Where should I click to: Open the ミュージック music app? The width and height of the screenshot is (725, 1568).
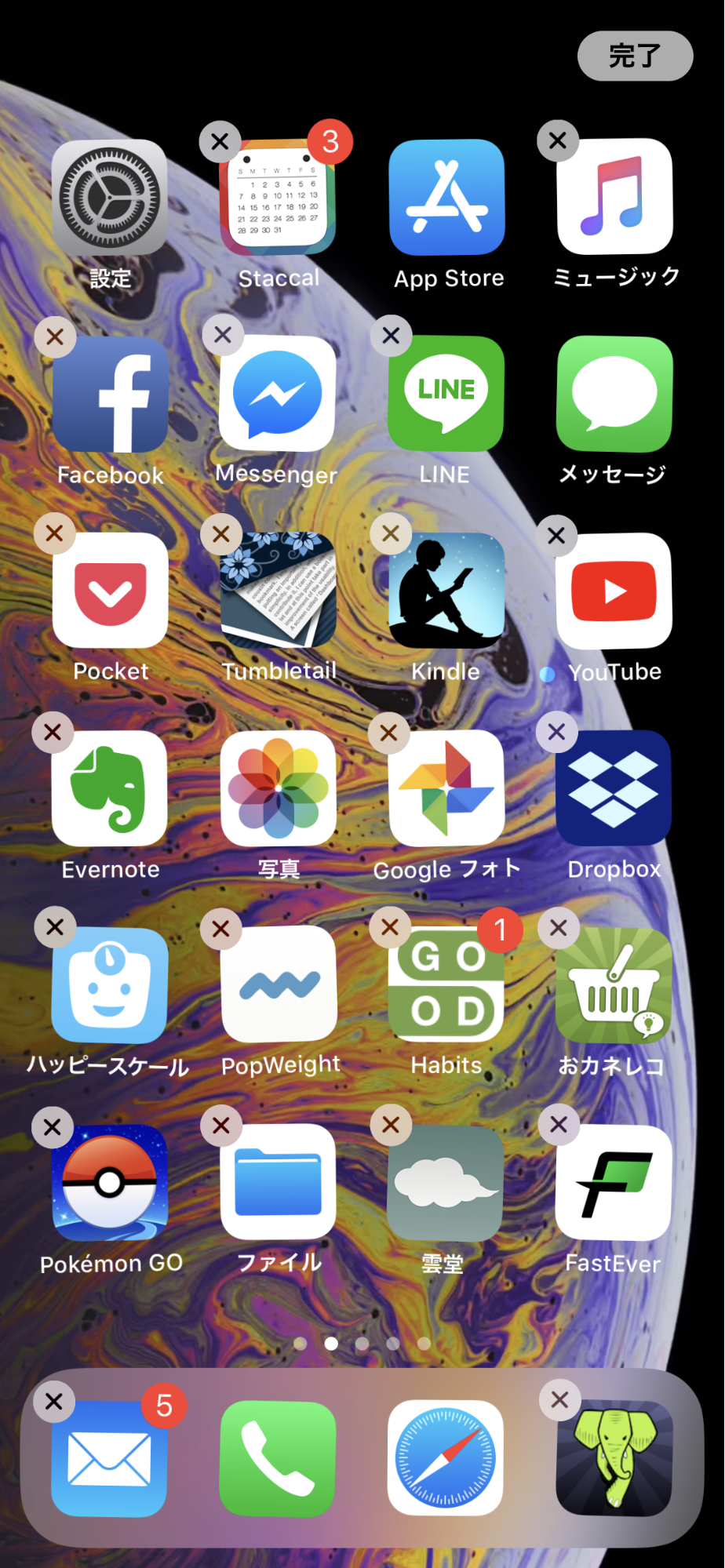pos(614,198)
